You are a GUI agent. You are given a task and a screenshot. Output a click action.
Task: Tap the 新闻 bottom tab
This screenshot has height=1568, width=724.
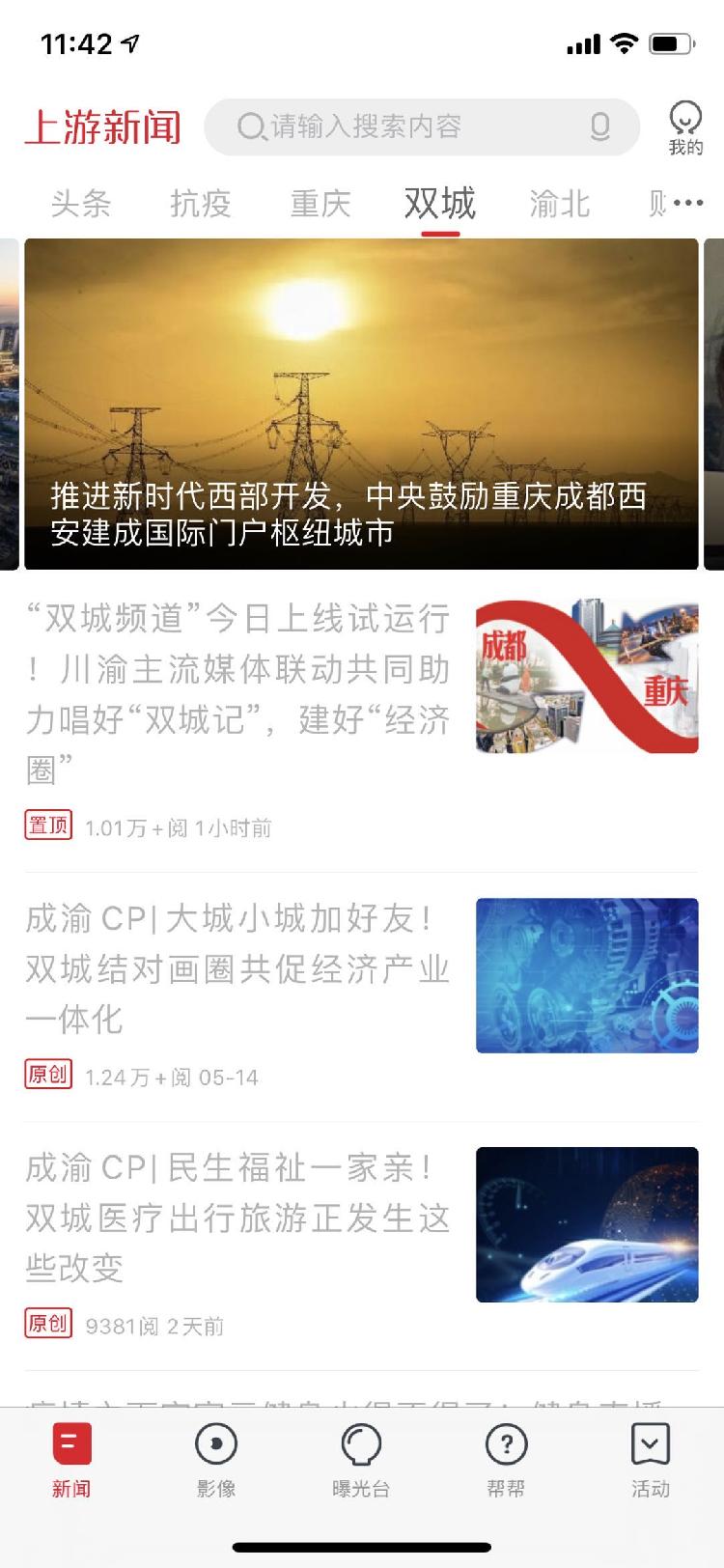pos(71,1459)
